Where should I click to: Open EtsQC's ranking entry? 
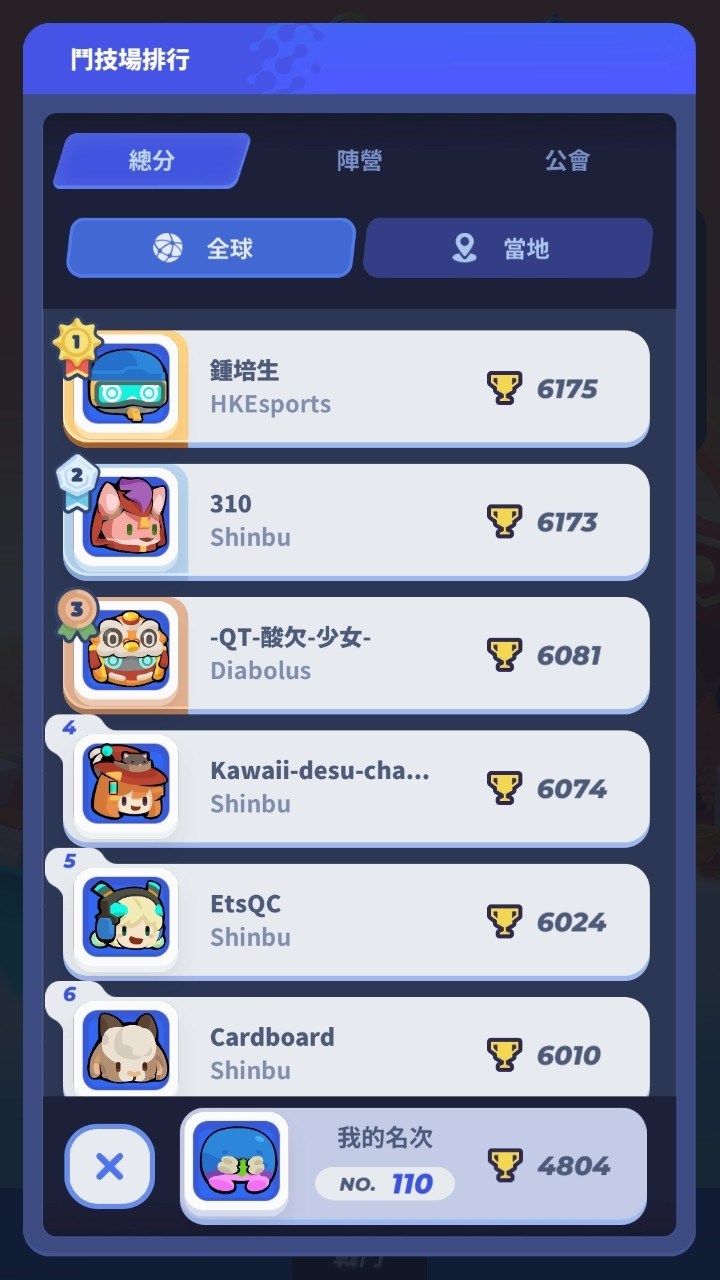point(356,921)
